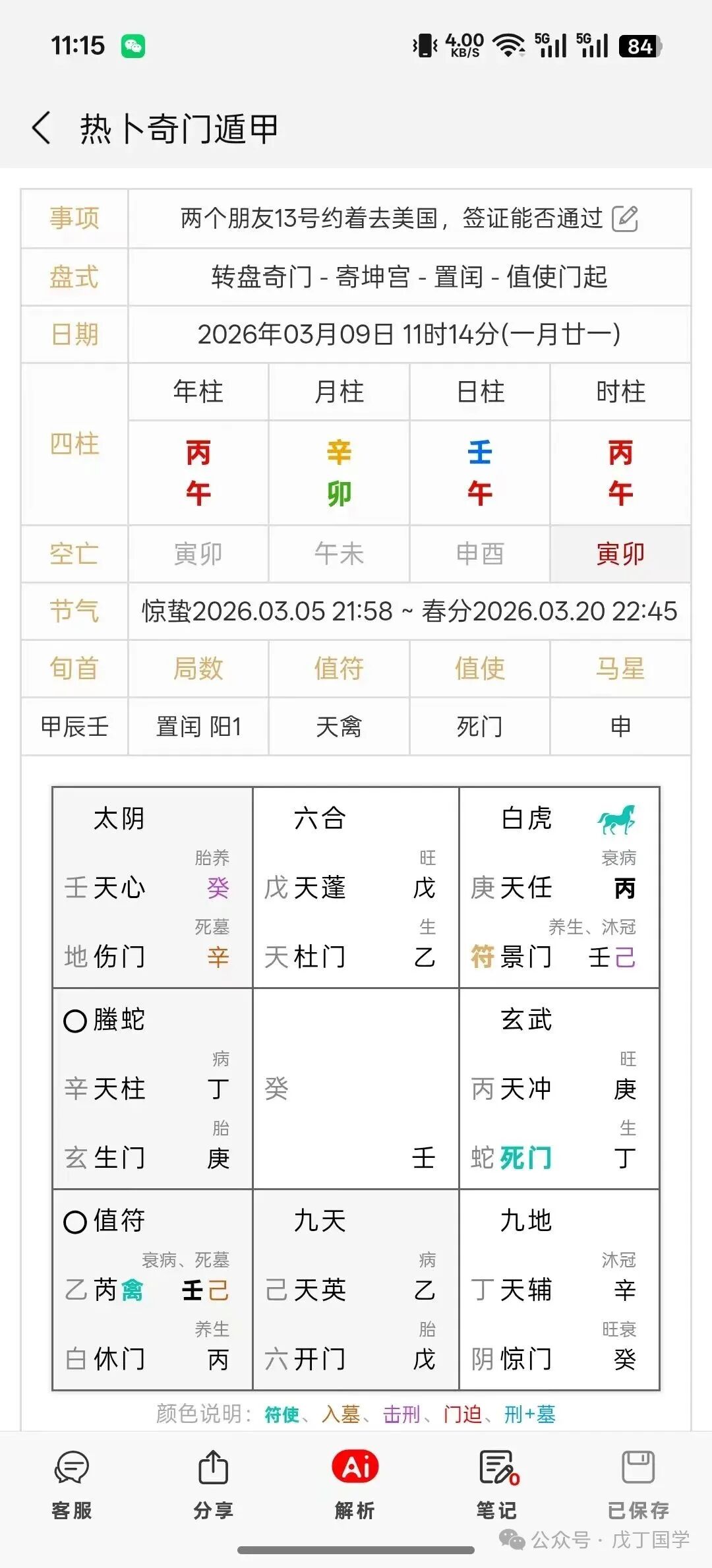Viewport: 712px width, 1568px height.
Task: Tap the WeChat icon in the status bar
Action: [133, 46]
